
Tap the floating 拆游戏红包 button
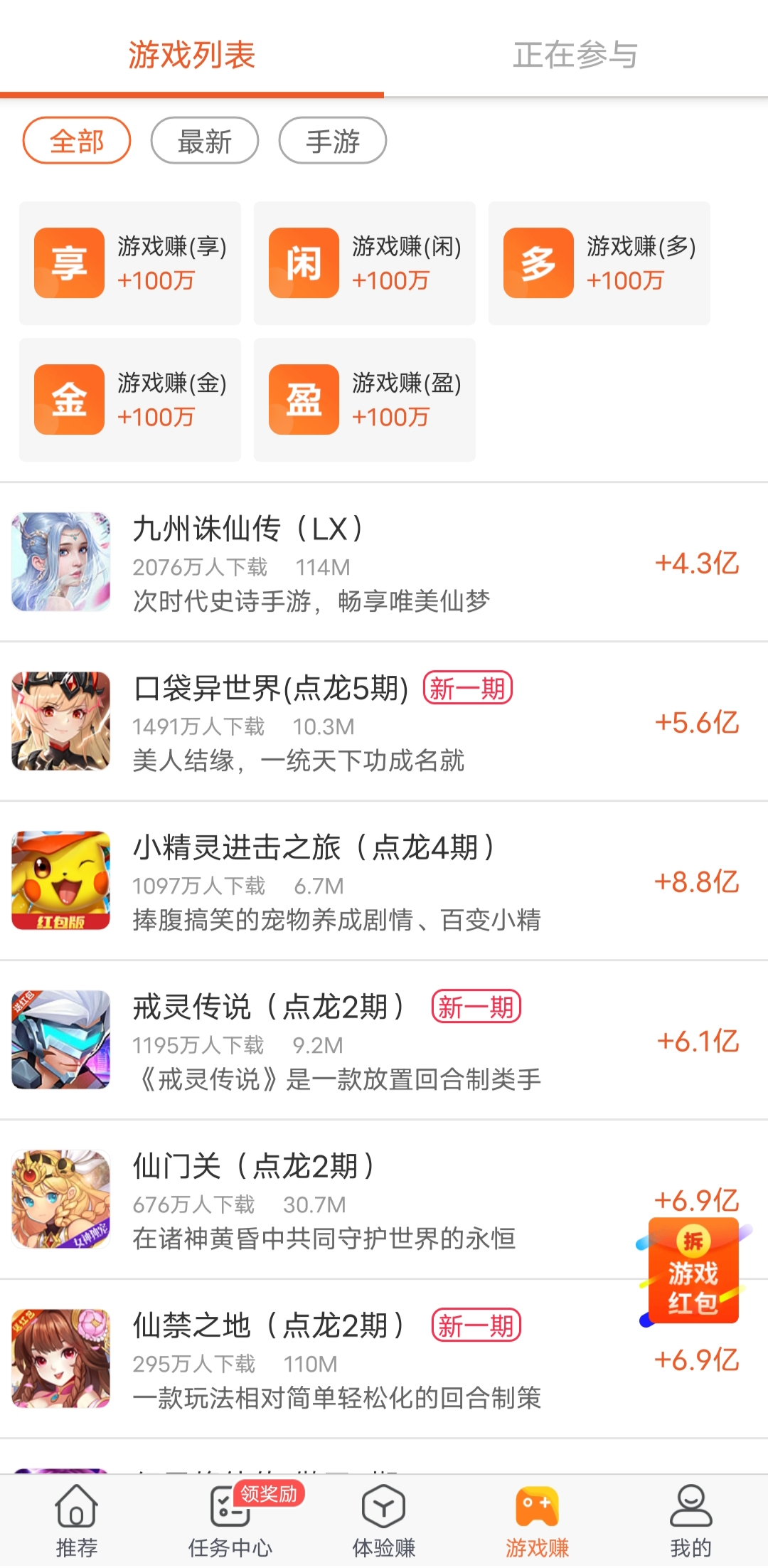coord(693,1271)
